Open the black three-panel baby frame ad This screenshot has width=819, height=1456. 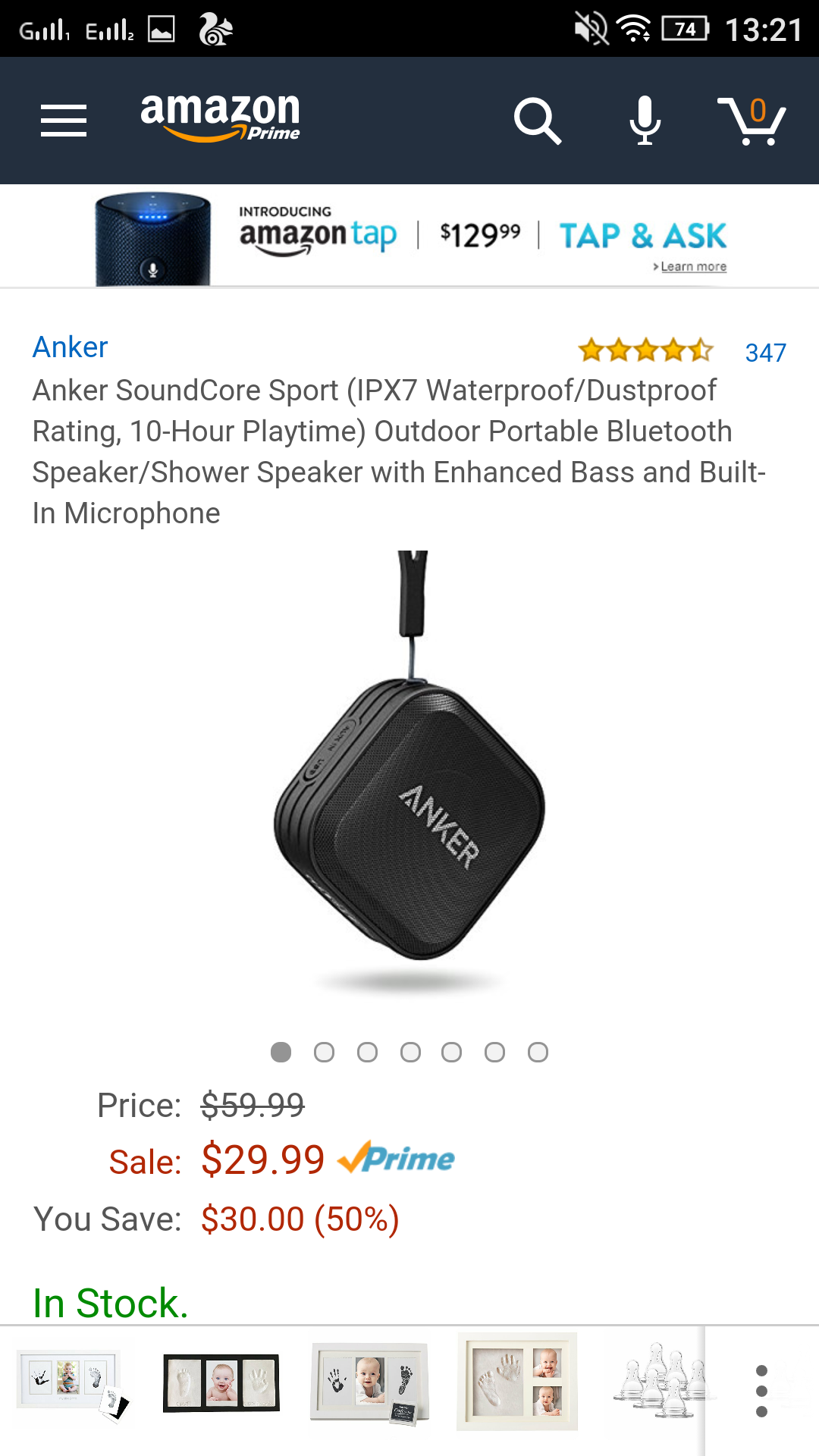221,1383
